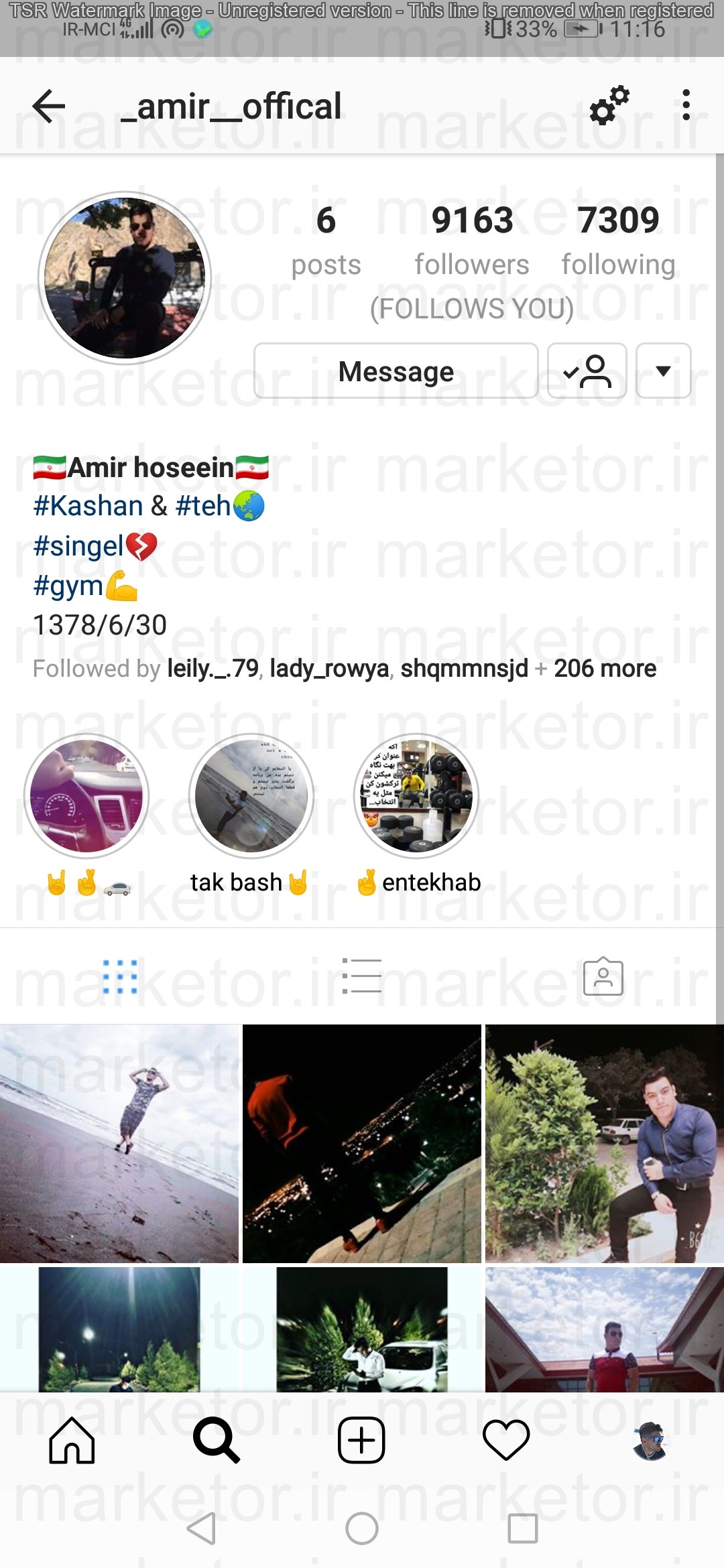This screenshot has height=1568, width=724.
Task: Open the #gym hashtag in bio
Action: click(68, 586)
